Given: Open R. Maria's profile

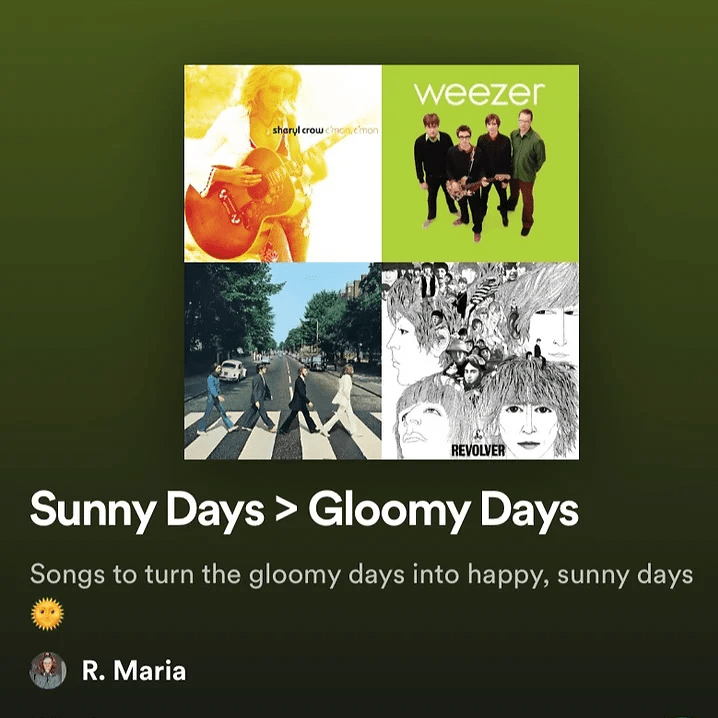Looking at the screenshot, I should [x=132, y=670].
